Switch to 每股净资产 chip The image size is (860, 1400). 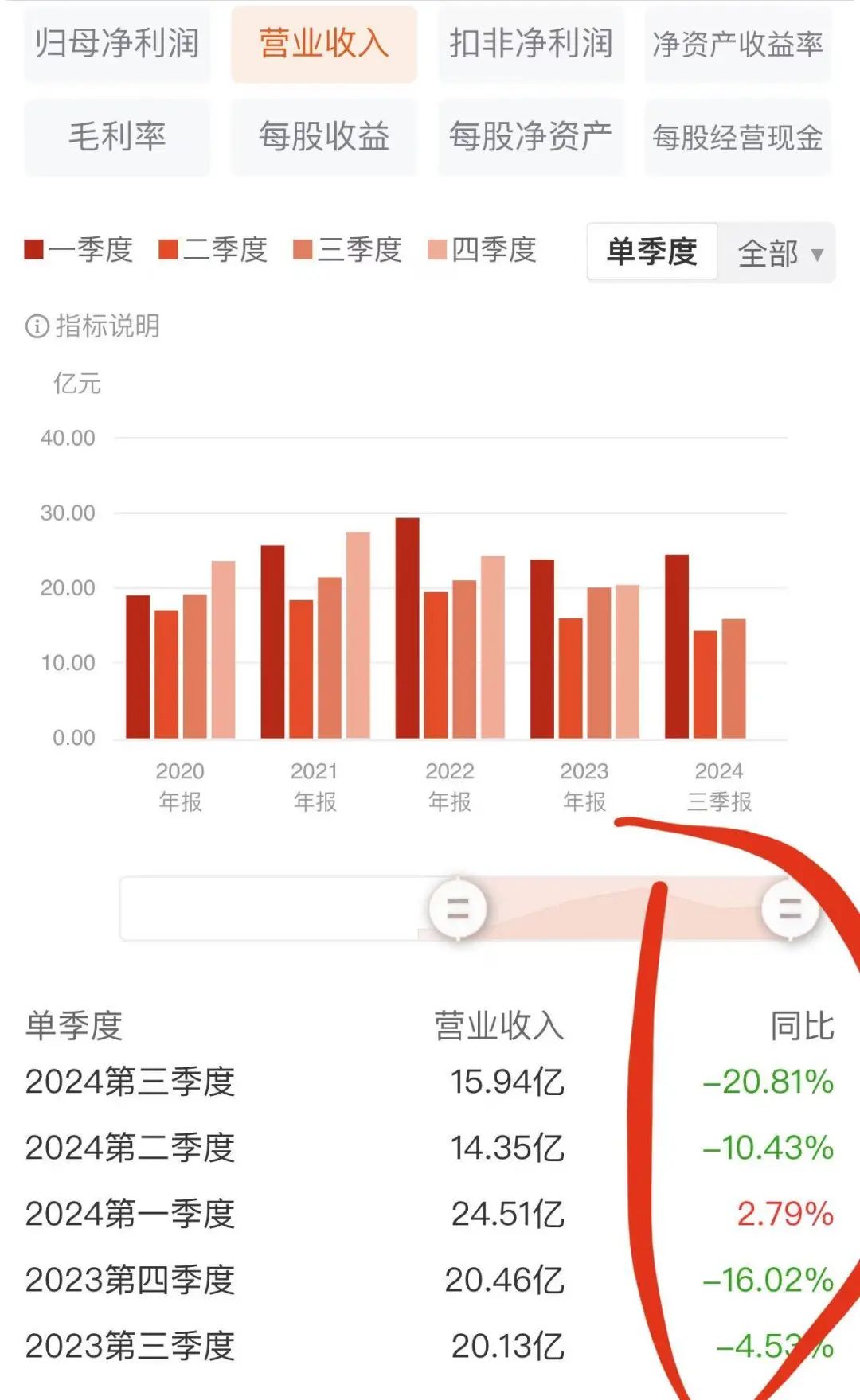(531, 137)
